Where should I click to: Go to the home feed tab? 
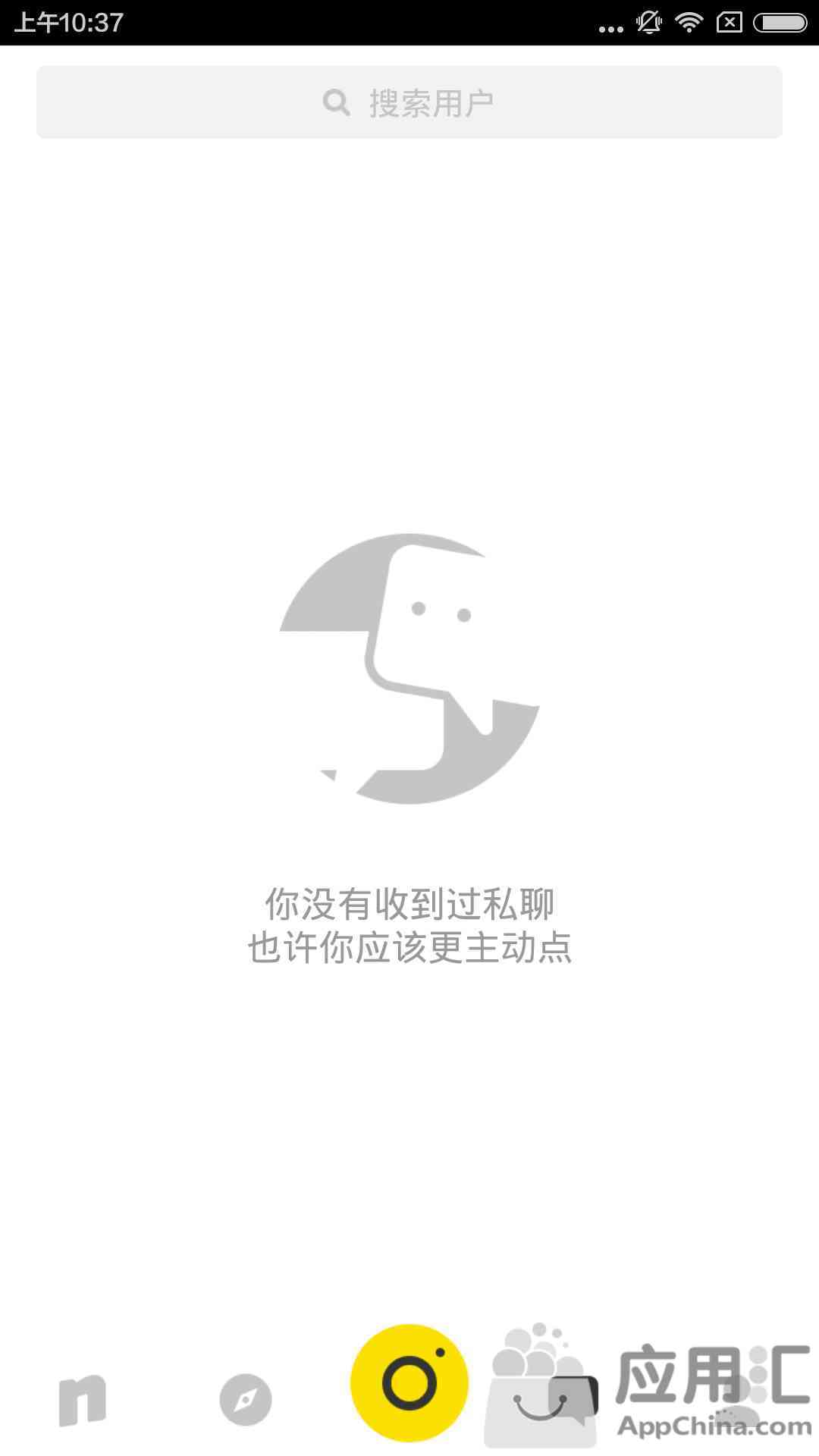(82, 1400)
